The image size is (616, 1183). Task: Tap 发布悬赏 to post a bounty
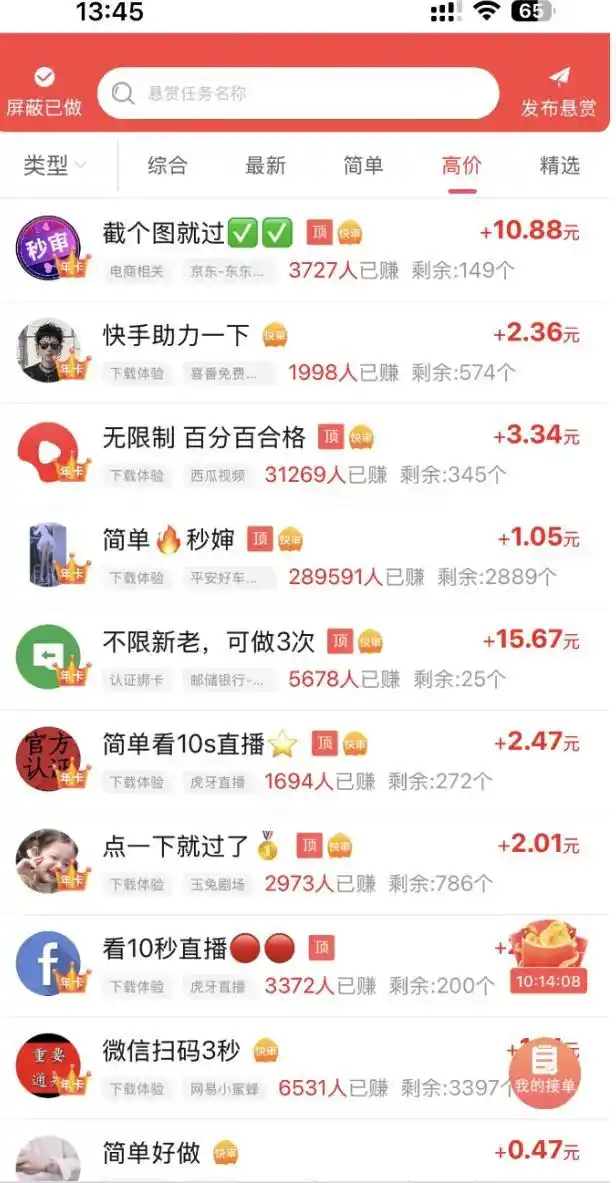[558, 92]
